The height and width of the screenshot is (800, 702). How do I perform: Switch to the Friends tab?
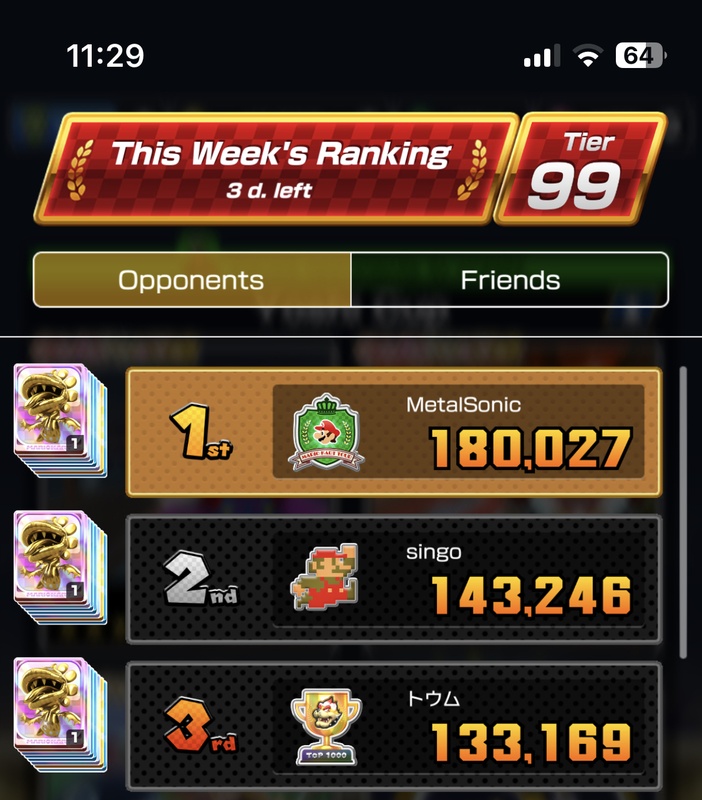coord(509,280)
